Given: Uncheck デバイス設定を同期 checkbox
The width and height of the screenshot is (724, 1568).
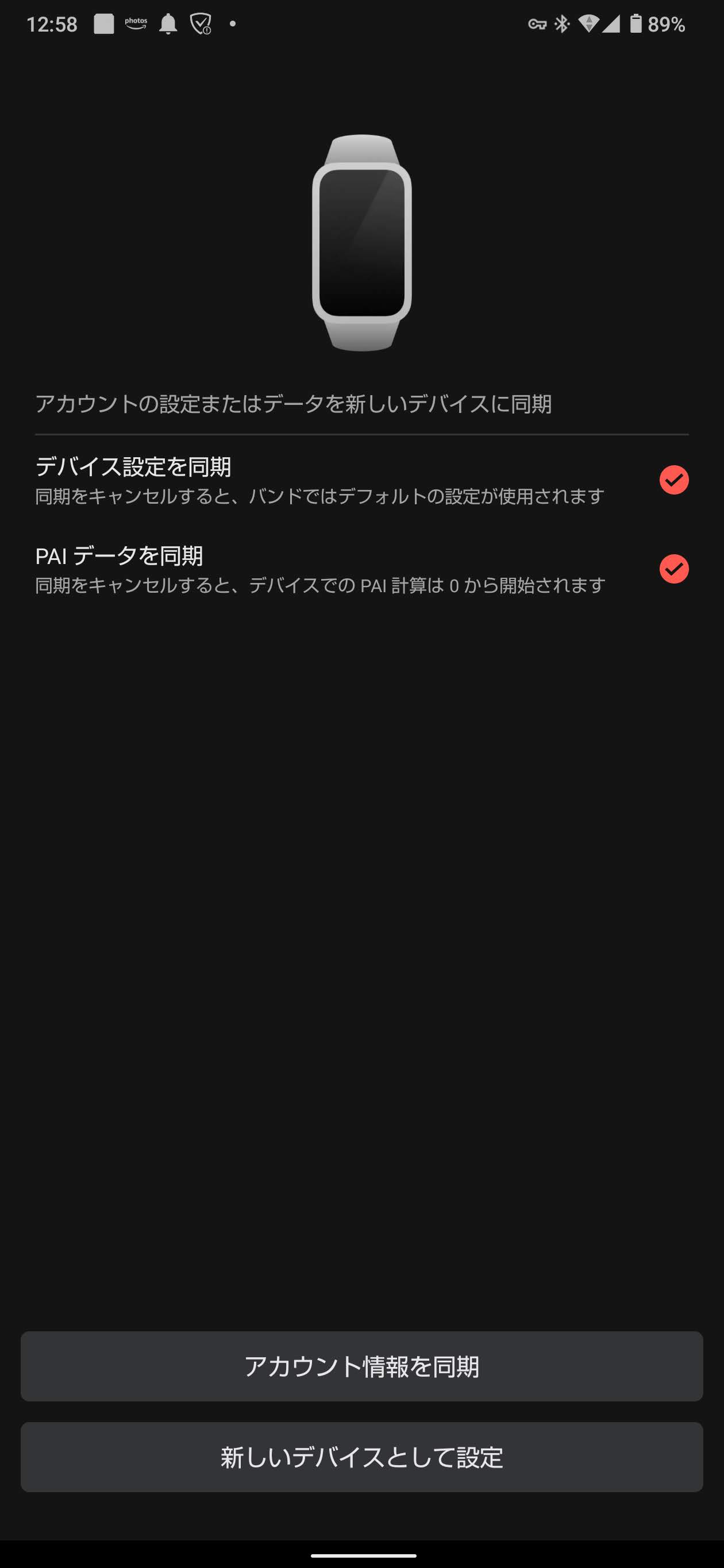Looking at the screenshot, I should [673, 480].
